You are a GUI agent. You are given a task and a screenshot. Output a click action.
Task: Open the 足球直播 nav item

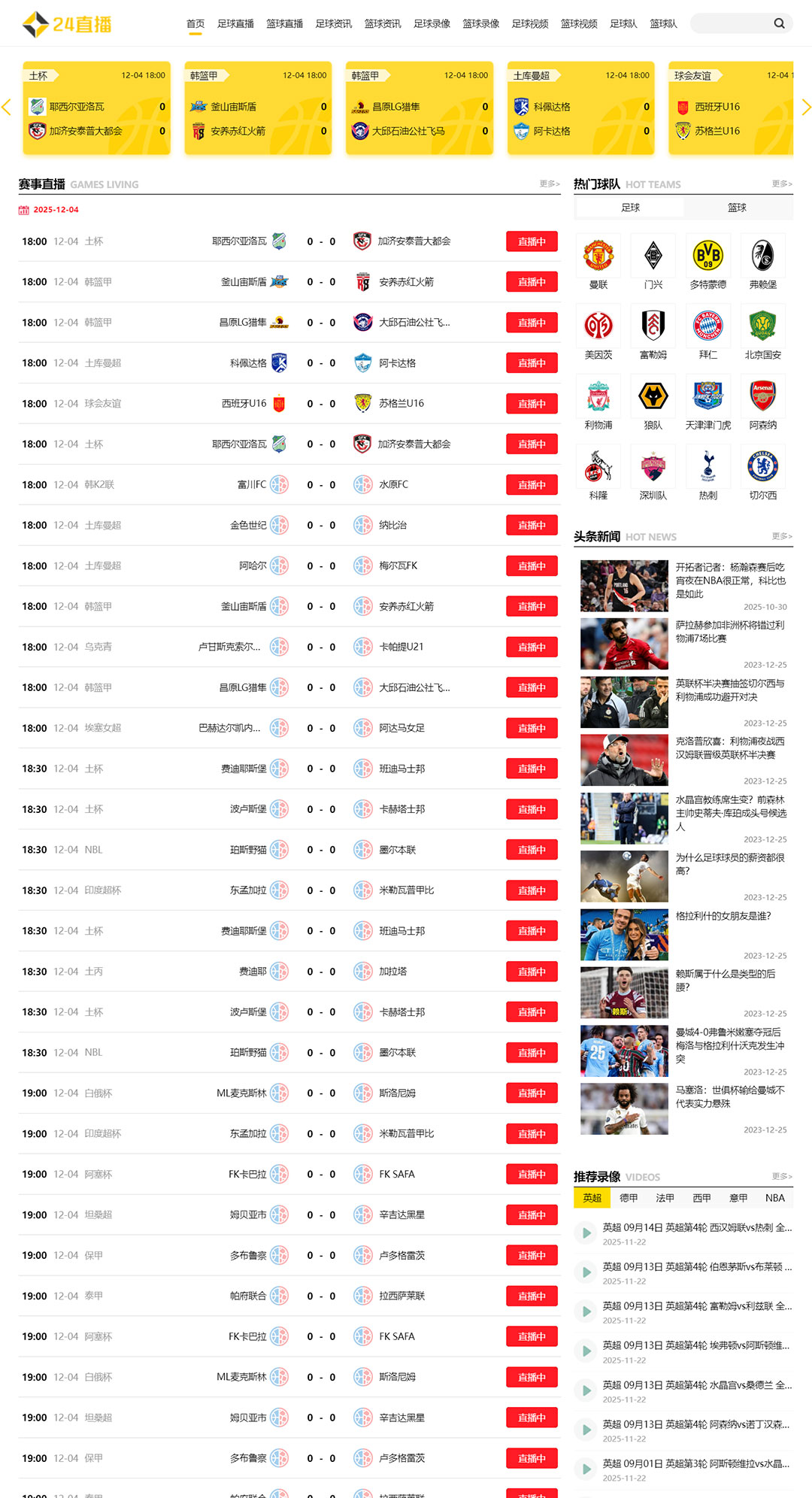point(235,24)
